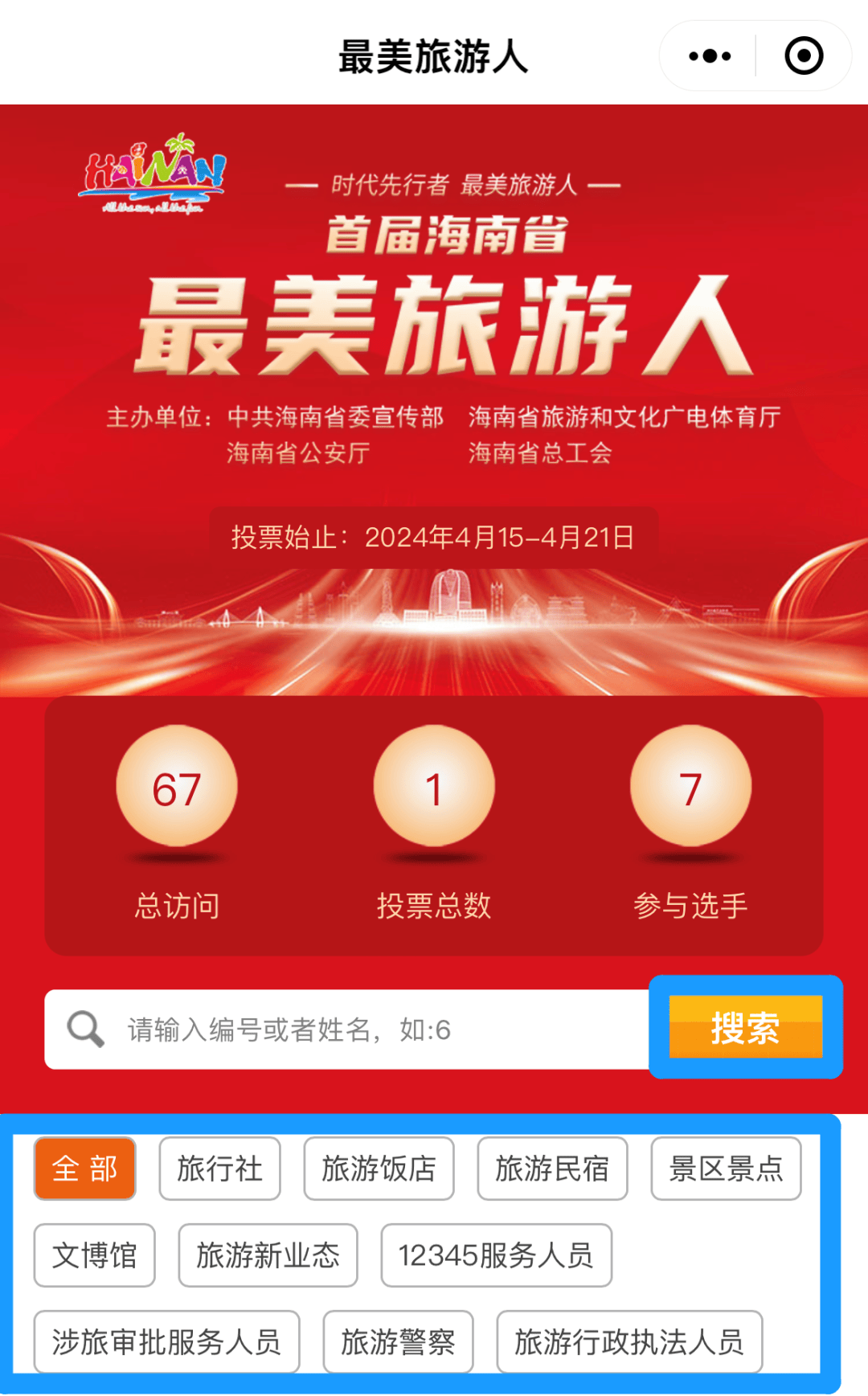868x1396 pixels.
Task: Tap the orange 搜索 button
Action: point(745,1028)
